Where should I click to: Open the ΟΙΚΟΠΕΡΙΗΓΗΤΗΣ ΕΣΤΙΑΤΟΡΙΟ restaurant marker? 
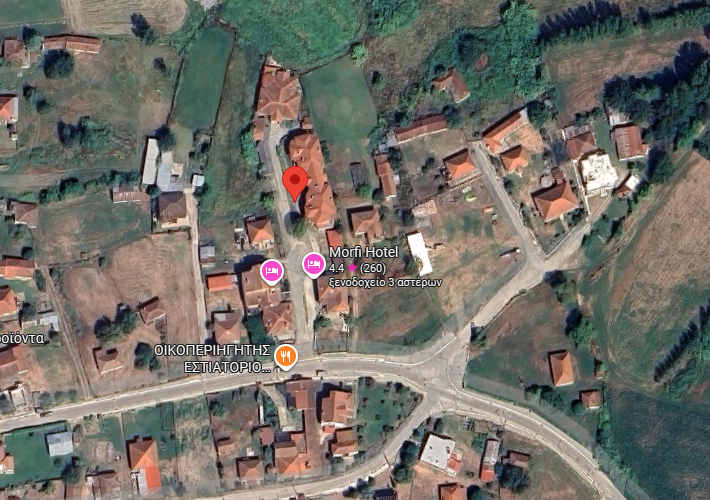(x=286, y=356)
